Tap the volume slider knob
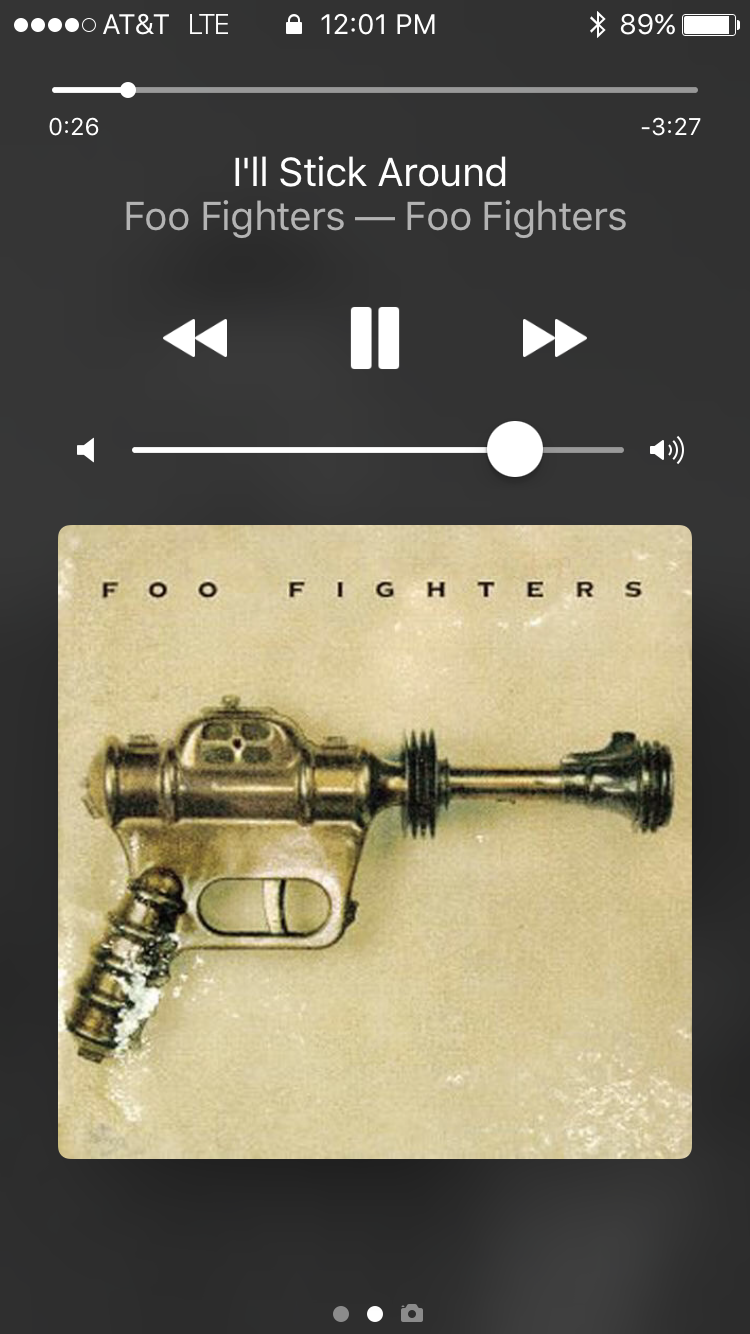 514,450
